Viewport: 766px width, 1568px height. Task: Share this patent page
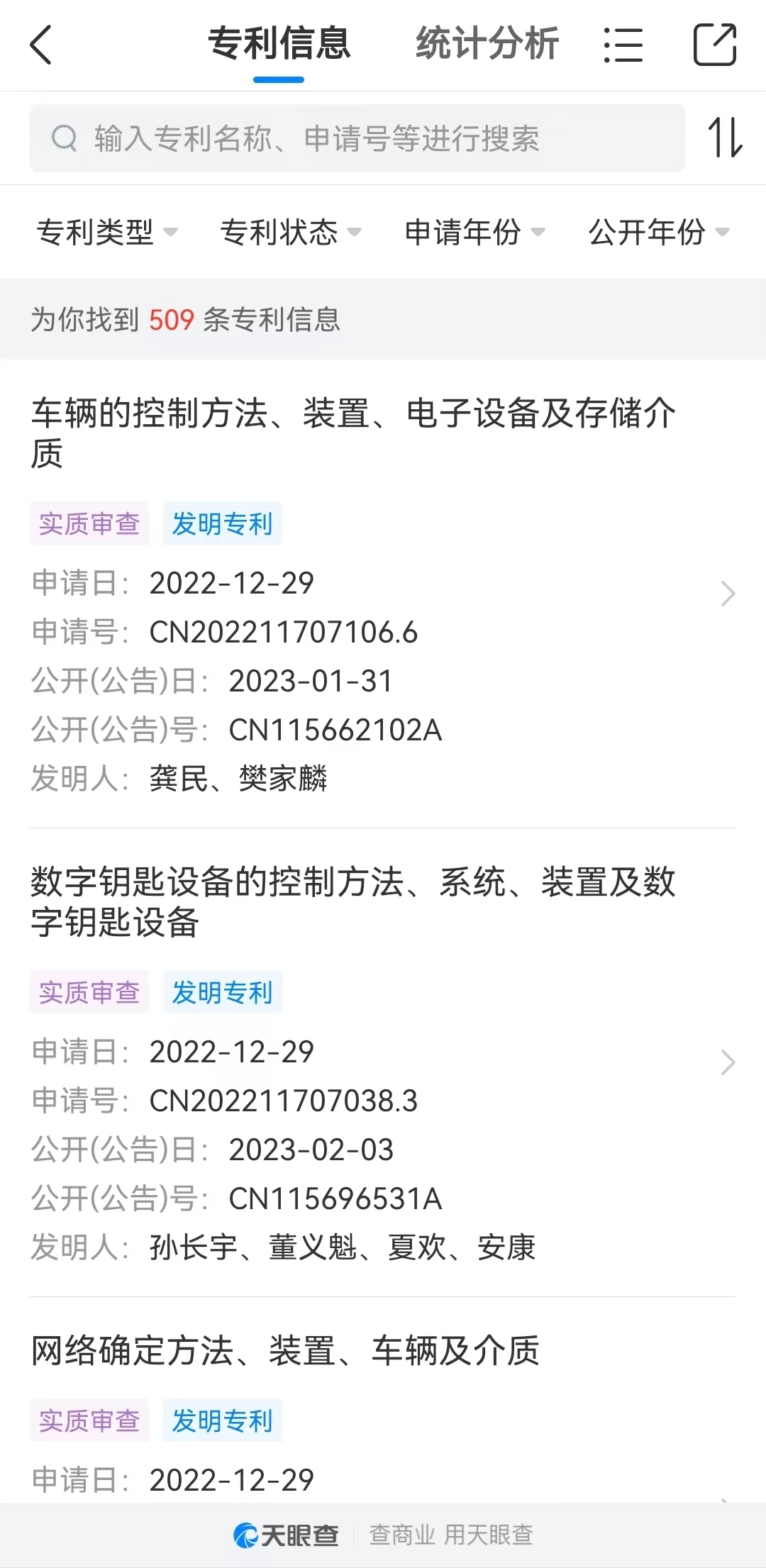click(714, 44)
